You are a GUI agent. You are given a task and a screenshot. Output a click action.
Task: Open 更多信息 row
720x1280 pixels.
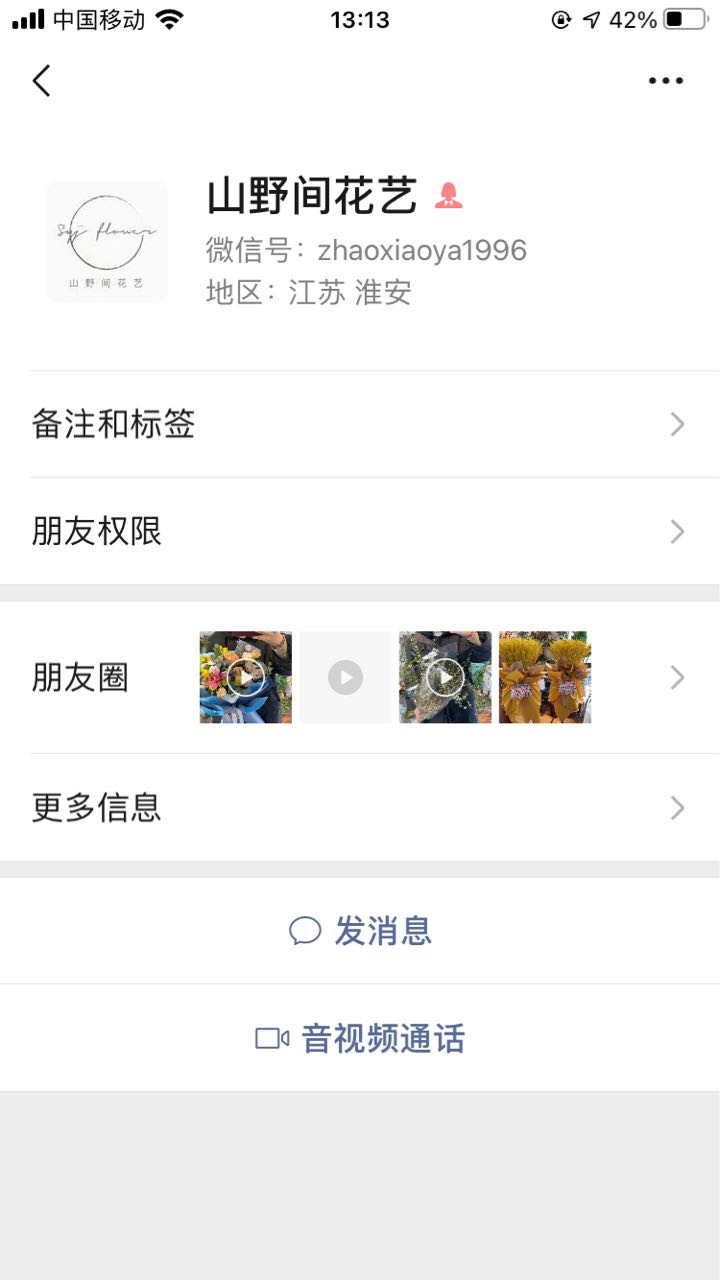tap(360, 807)
